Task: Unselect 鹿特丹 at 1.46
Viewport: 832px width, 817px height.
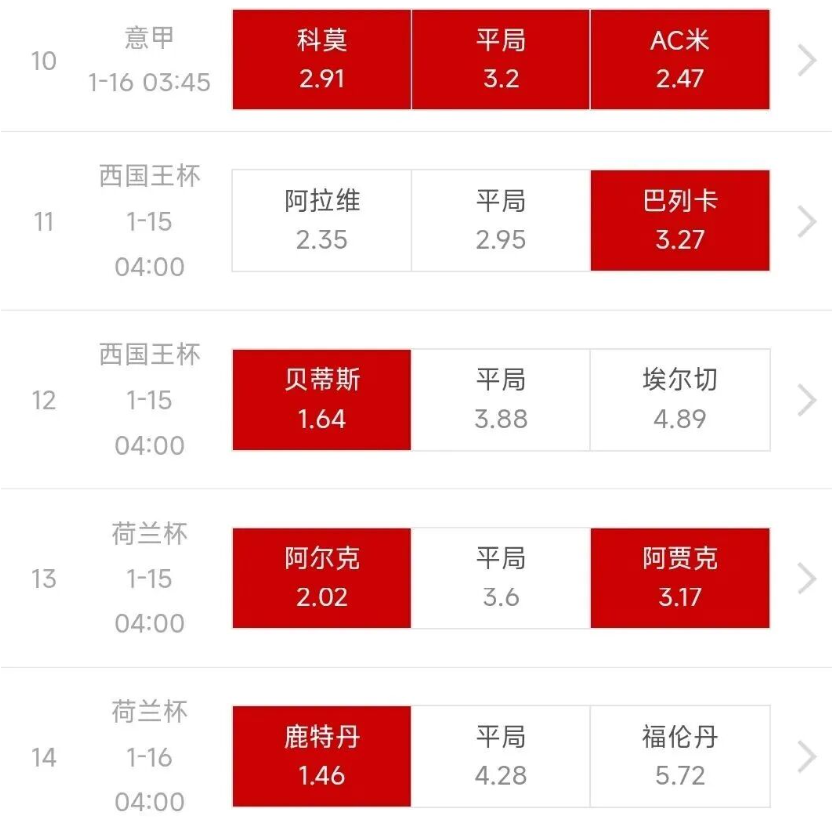Action: click(321, 756)
